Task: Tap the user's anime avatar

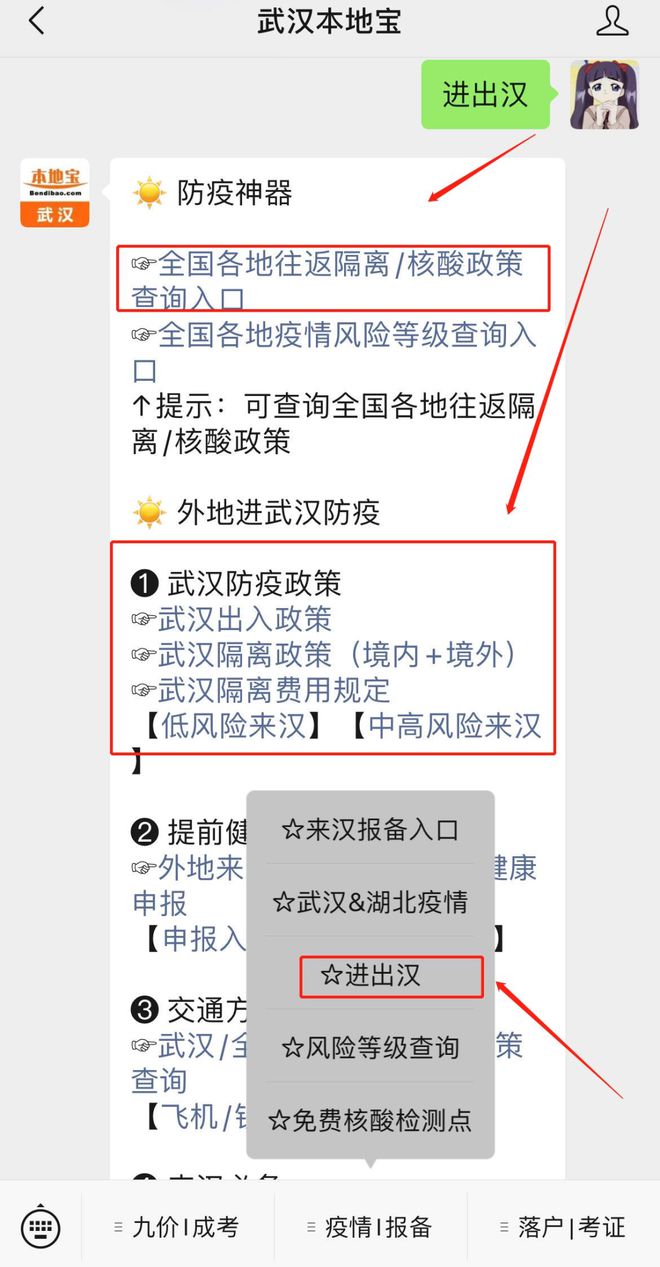Action: [x=604, y=95]
